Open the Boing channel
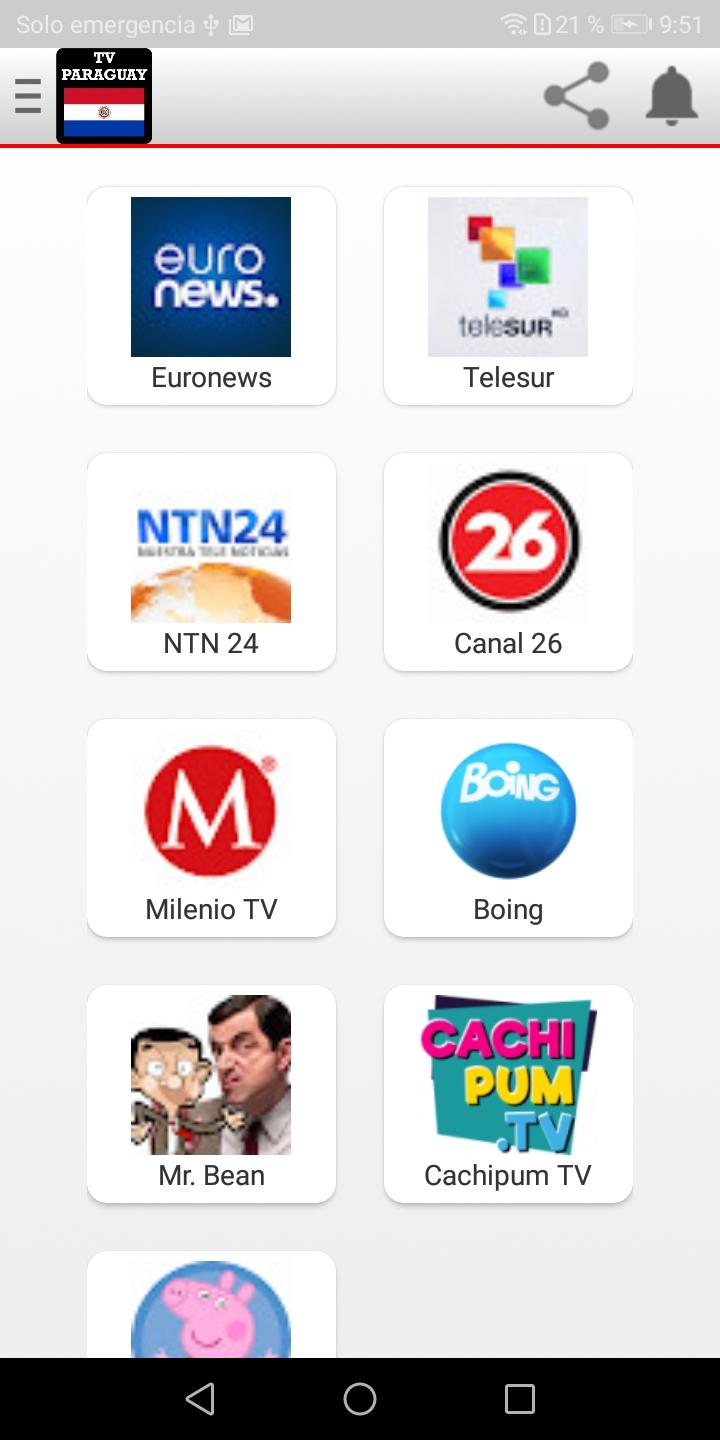 click(x=508, y=827)
